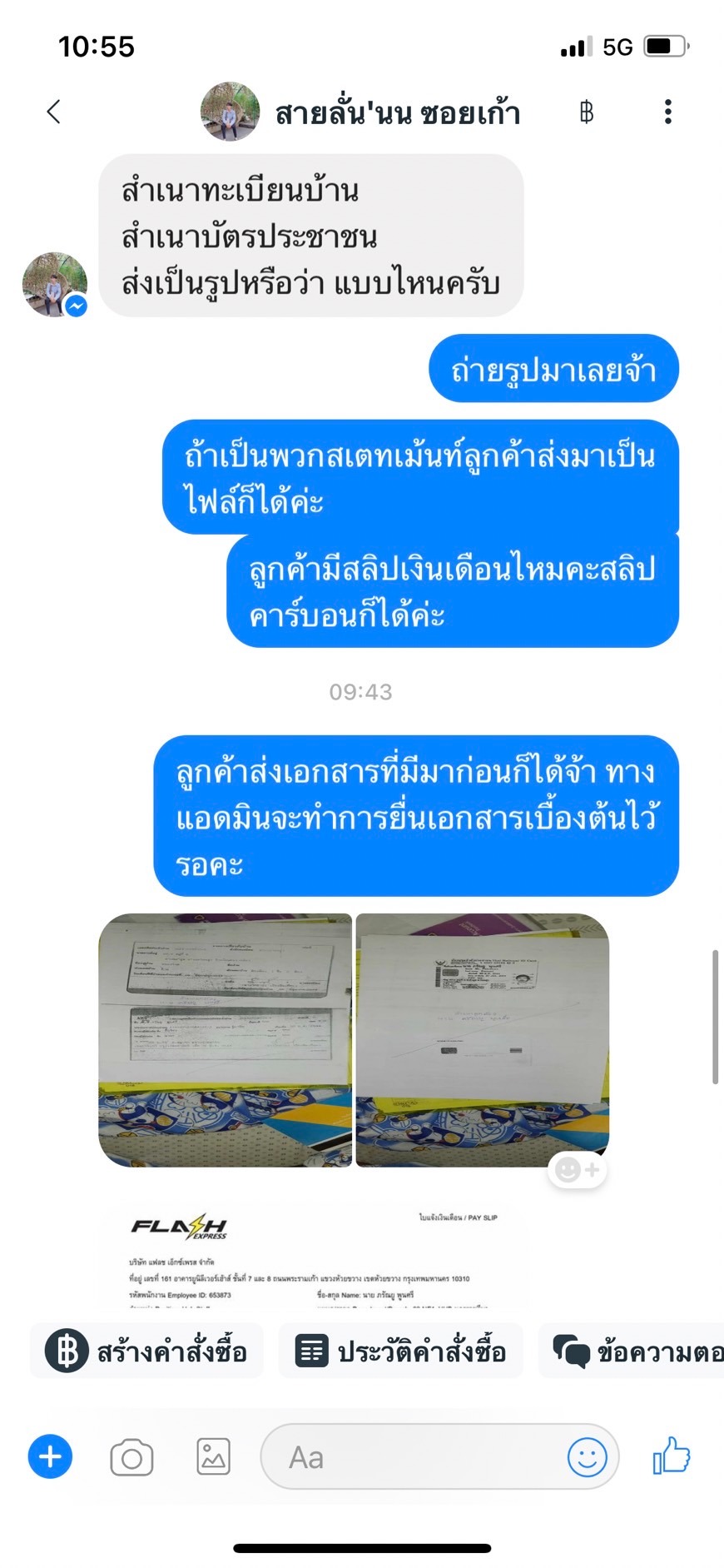The image size is (724, 1568).
Task: Add an emoji reaction to the photos
Action: pos(577,1170)
